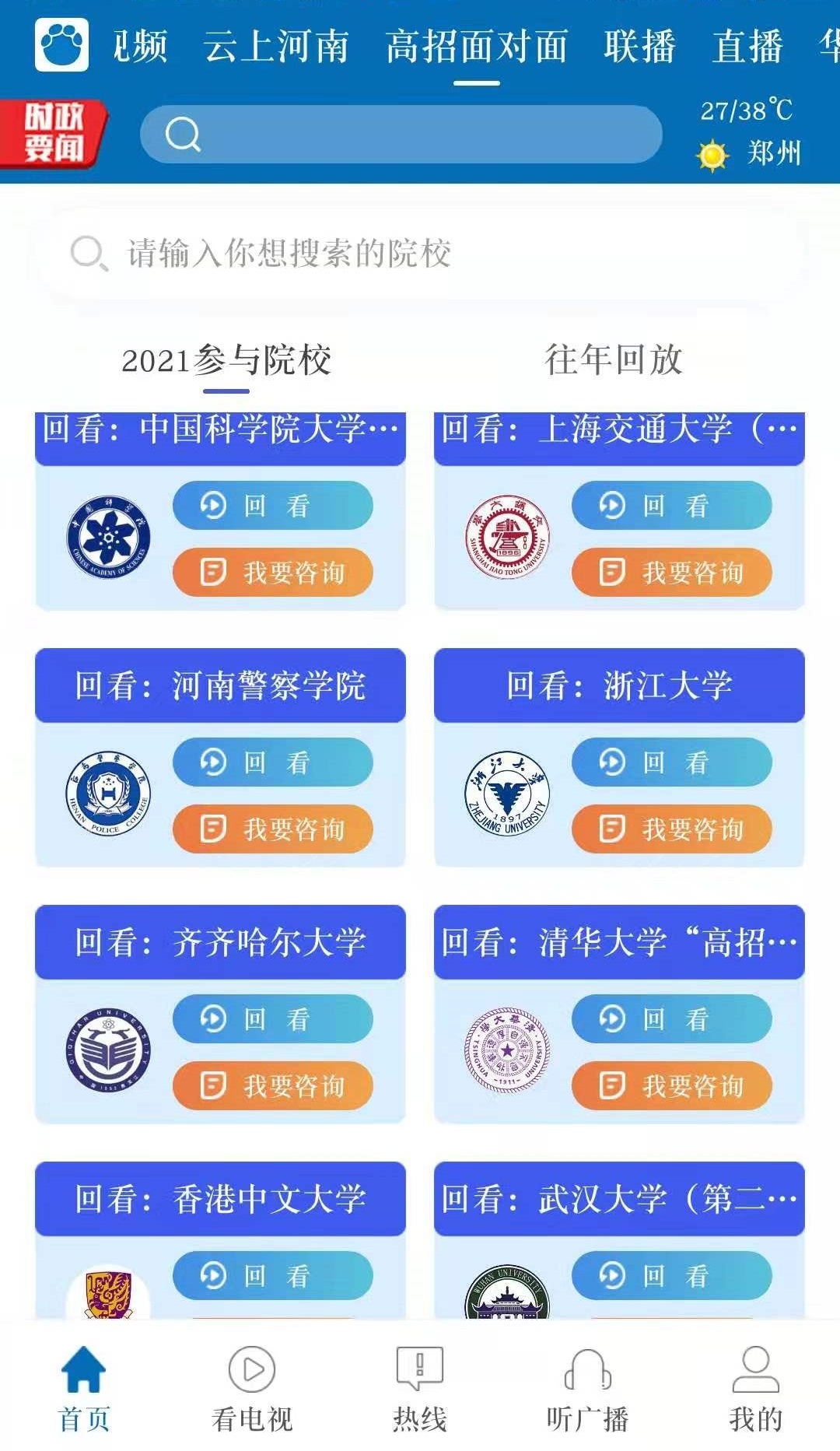
Task: Tap 回看 for 河南警察学院
Action: click(x=272, y=762)
